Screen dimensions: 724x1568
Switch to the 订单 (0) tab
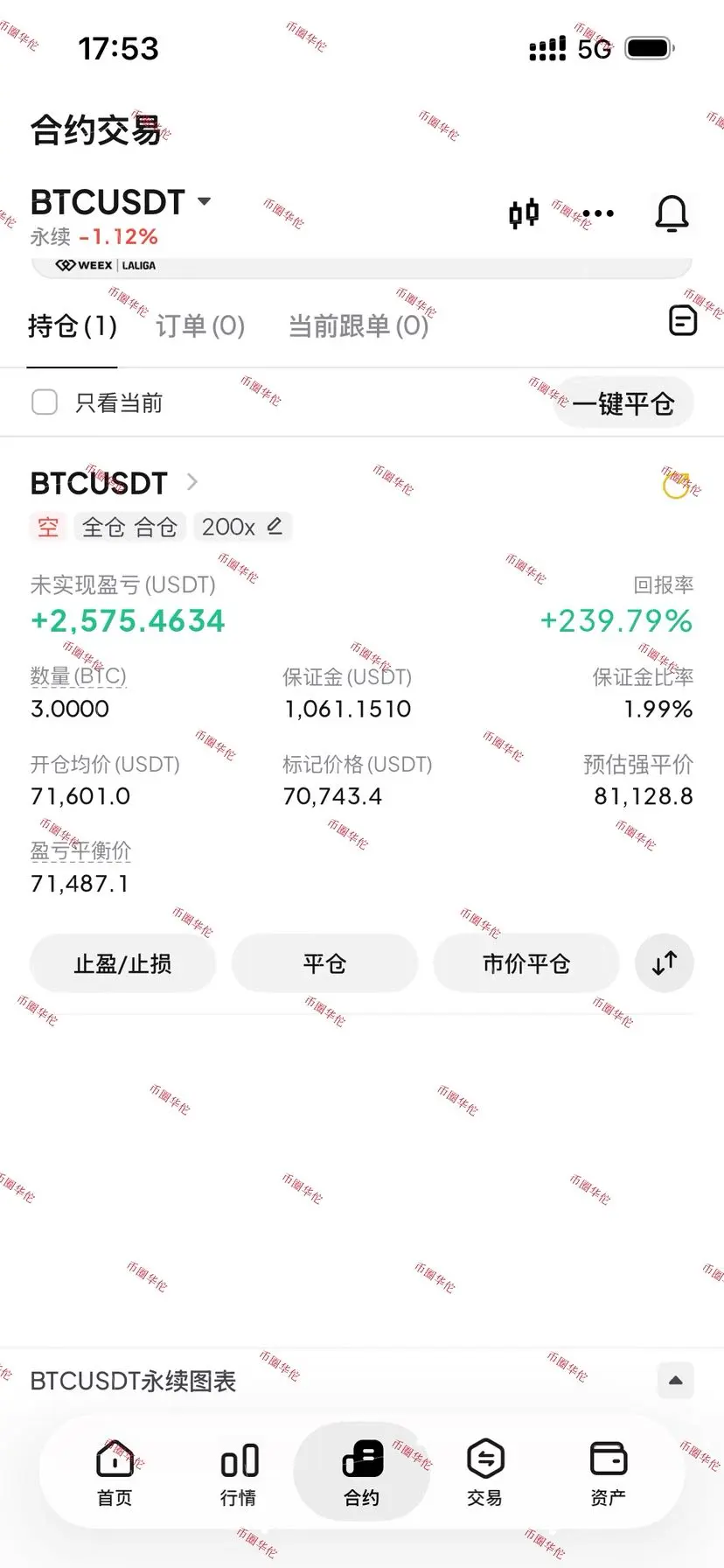pyautogui.click(x=200, y=326)
